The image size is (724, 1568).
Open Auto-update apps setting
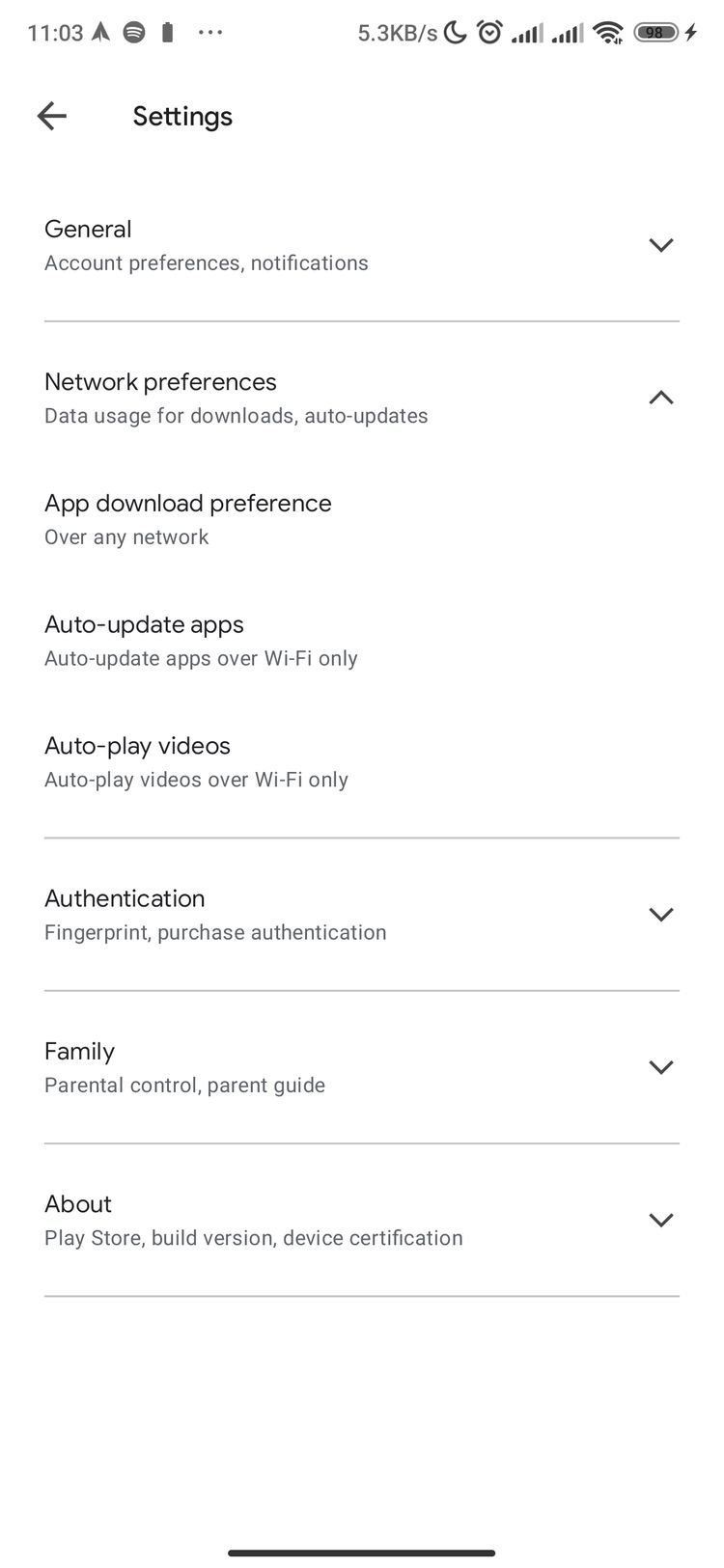pos(201,641)
